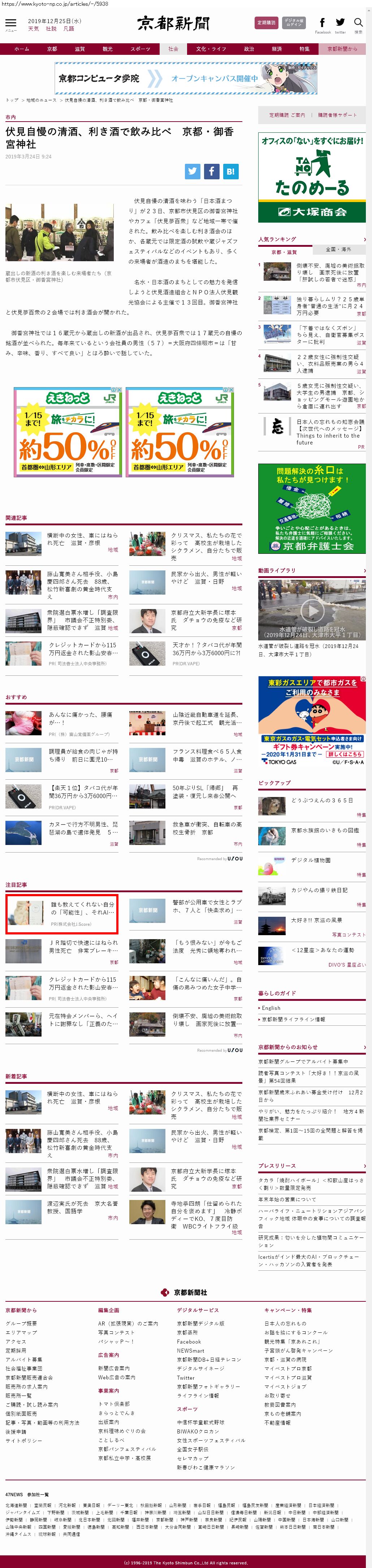Go to 地域のニュース breadcrumb
The height and width of the screenshot is (1568, 372).
pyautogui.click(x=41, y=100)
